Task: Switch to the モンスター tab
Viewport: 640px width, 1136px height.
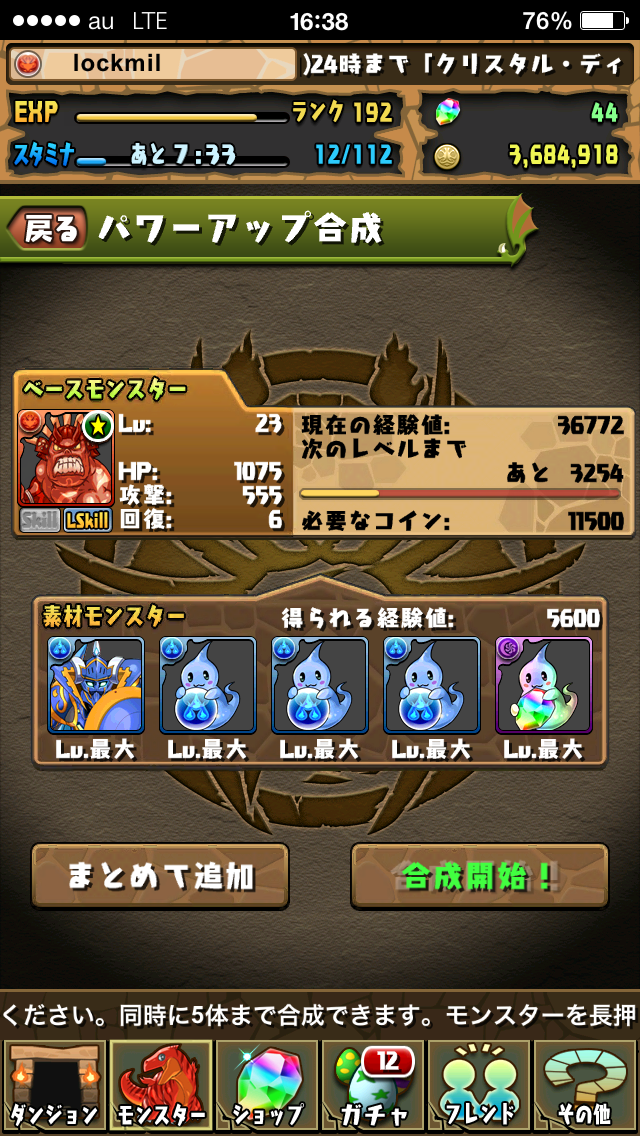Action: pyautogui.click(x=160, y=1086)
